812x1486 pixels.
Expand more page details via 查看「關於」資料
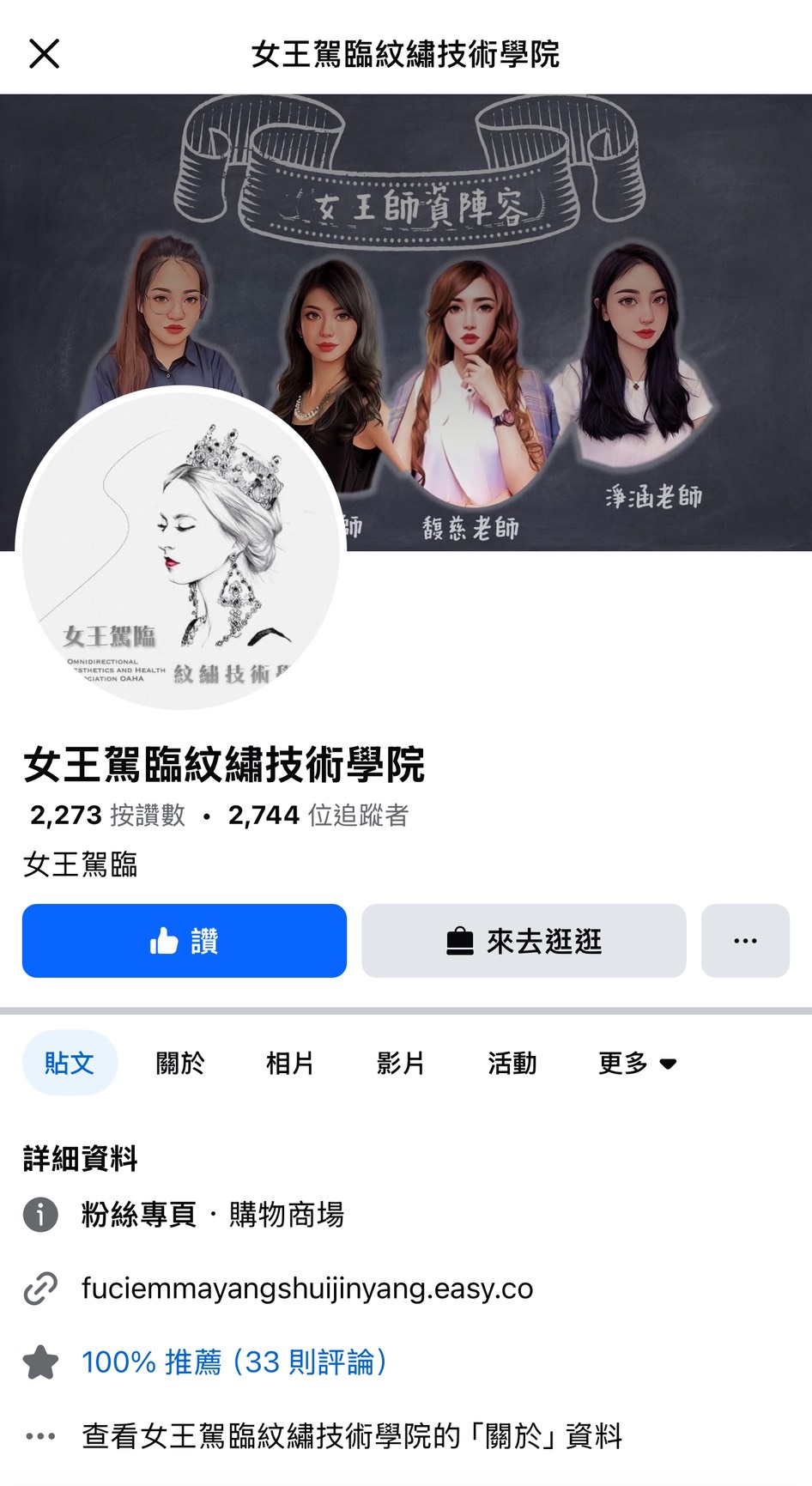click(x=352, y=1438)
